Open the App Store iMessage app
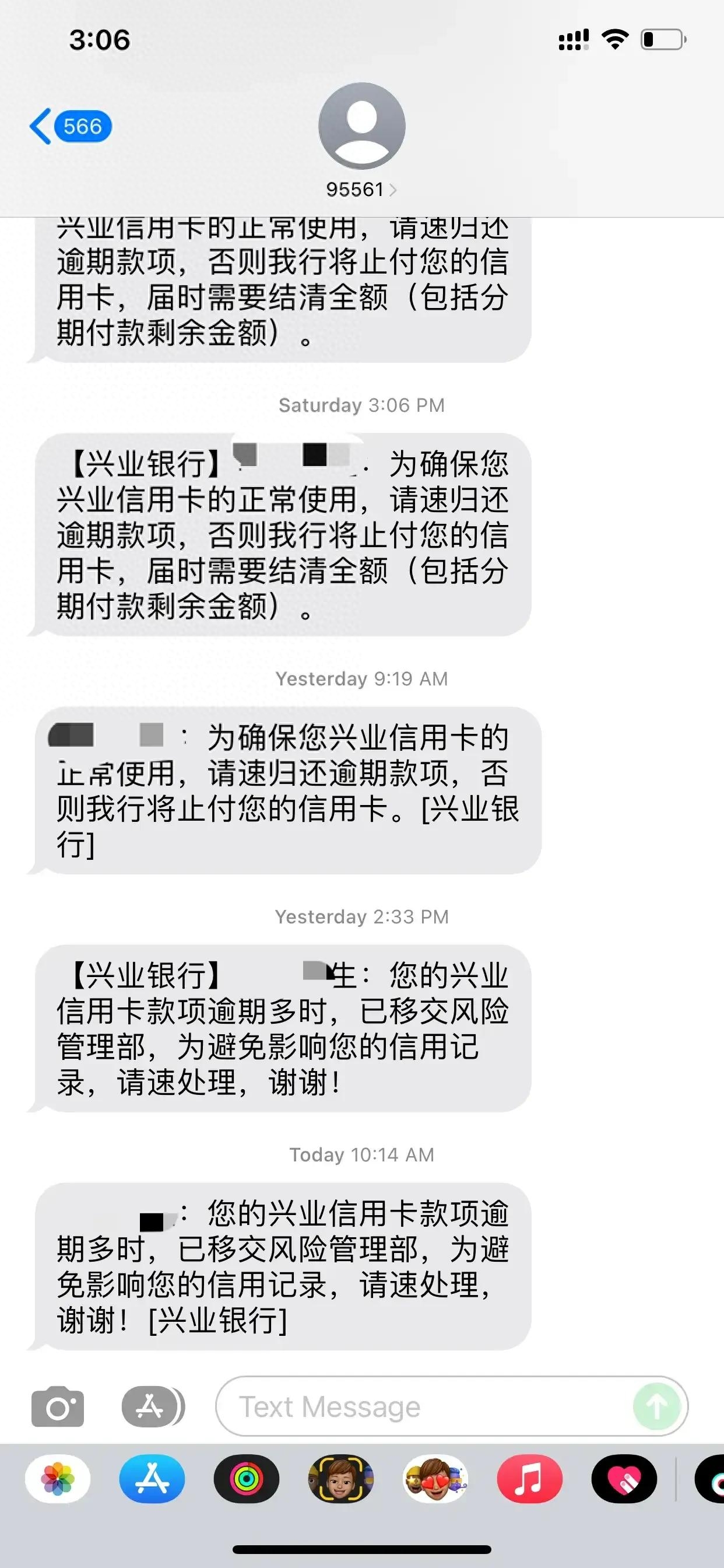 tap(152, 1479)
